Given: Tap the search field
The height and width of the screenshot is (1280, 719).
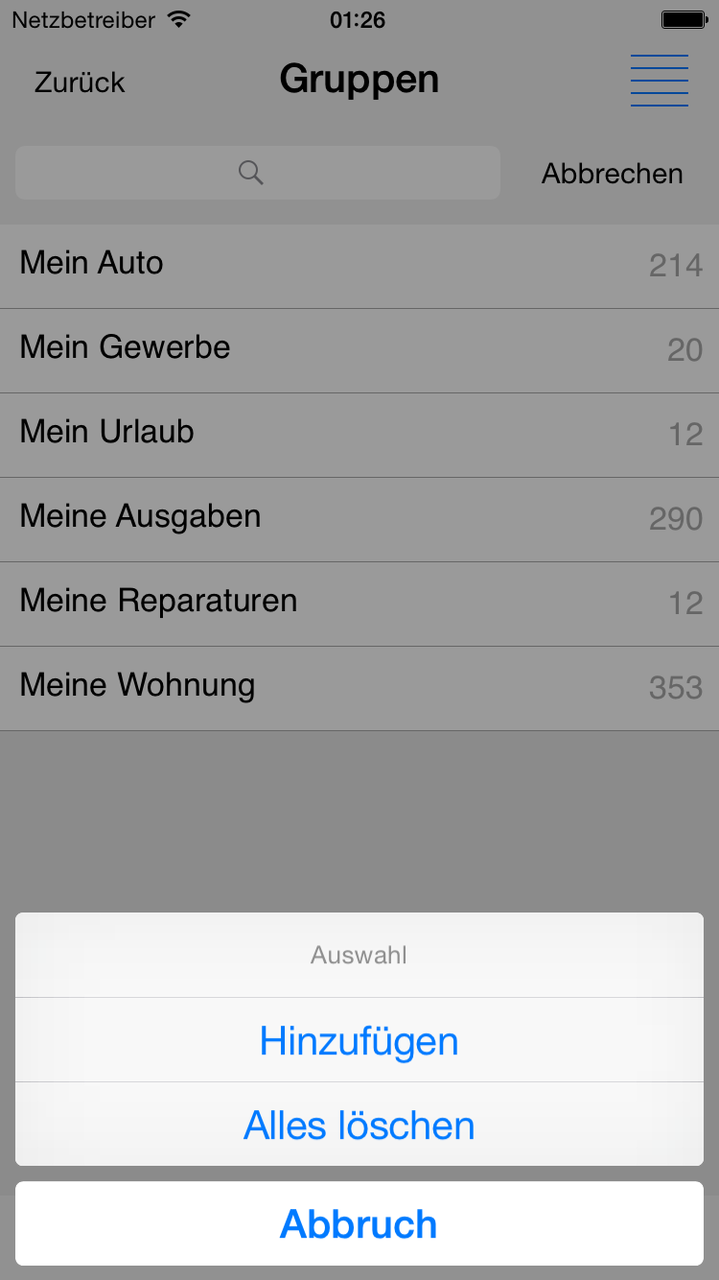Looking at the screenshot, I should (258, 173).
